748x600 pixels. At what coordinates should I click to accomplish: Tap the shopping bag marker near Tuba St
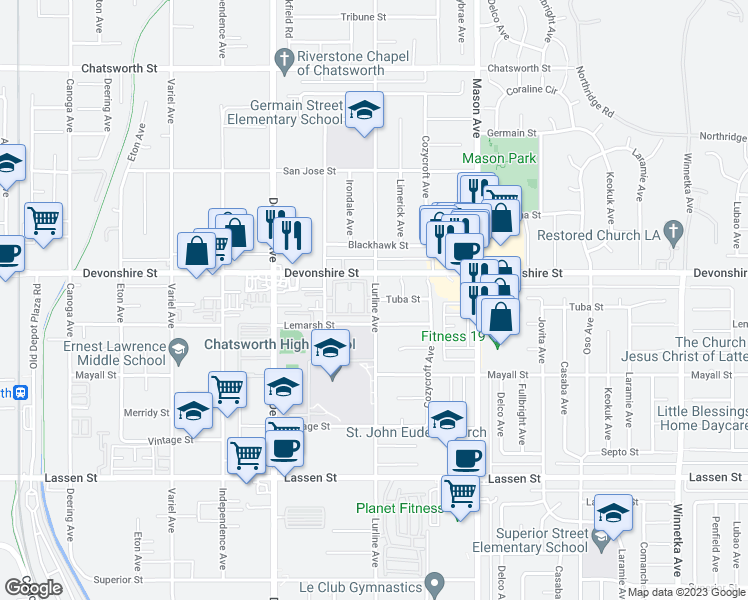pyautogui.click(x=500, y=318)
